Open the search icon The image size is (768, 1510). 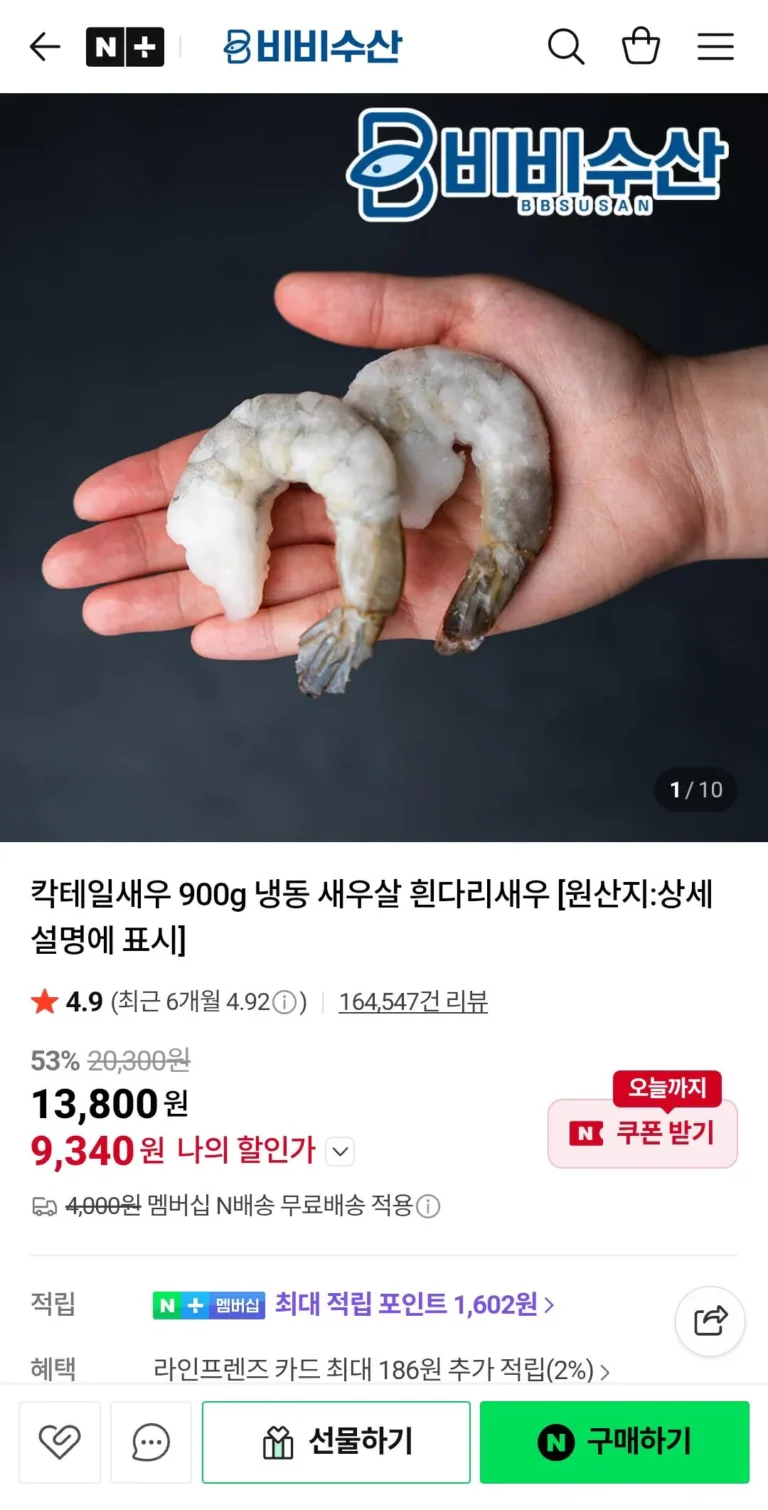566,46
